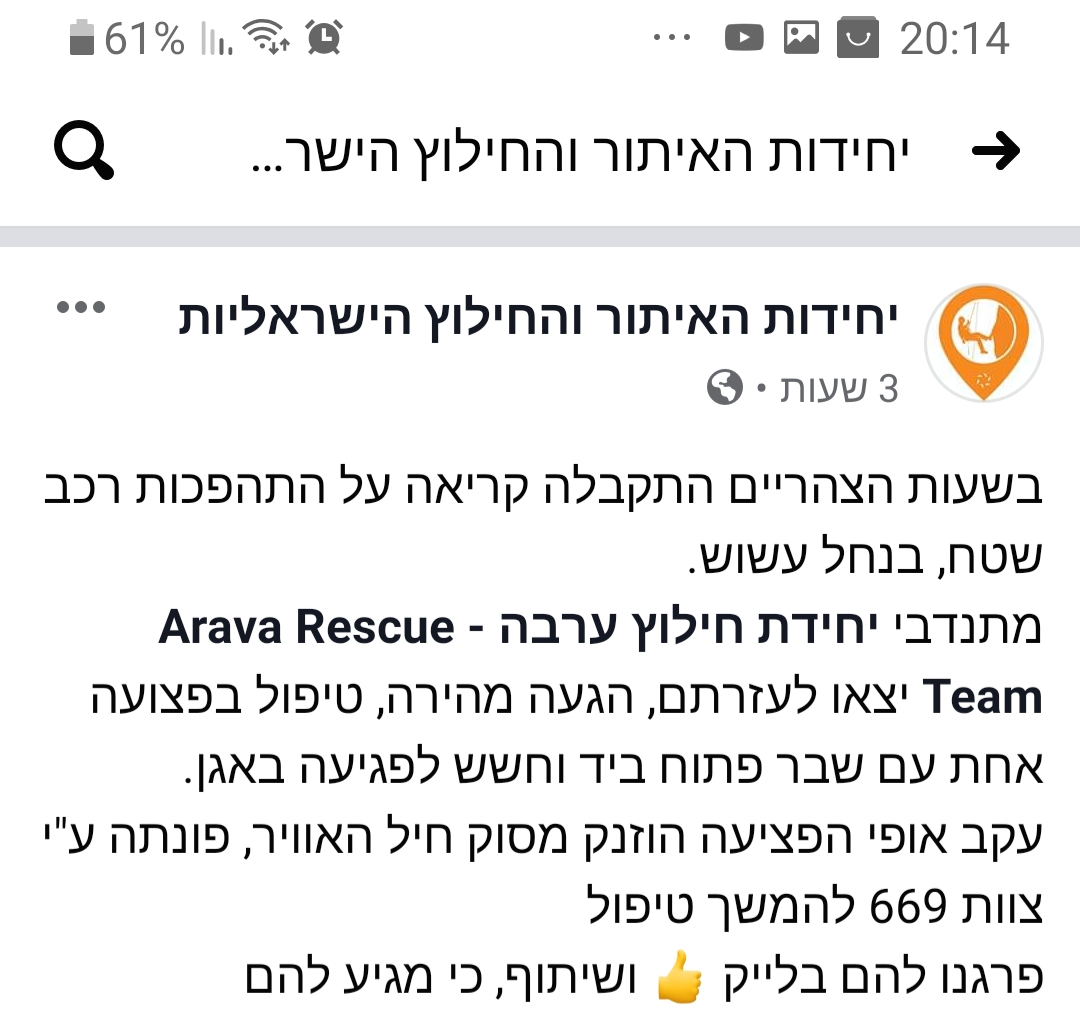Screen dimensions: 1080x1020
Task: Tap the search magnifier icon
Action: (x=84, y=152)
